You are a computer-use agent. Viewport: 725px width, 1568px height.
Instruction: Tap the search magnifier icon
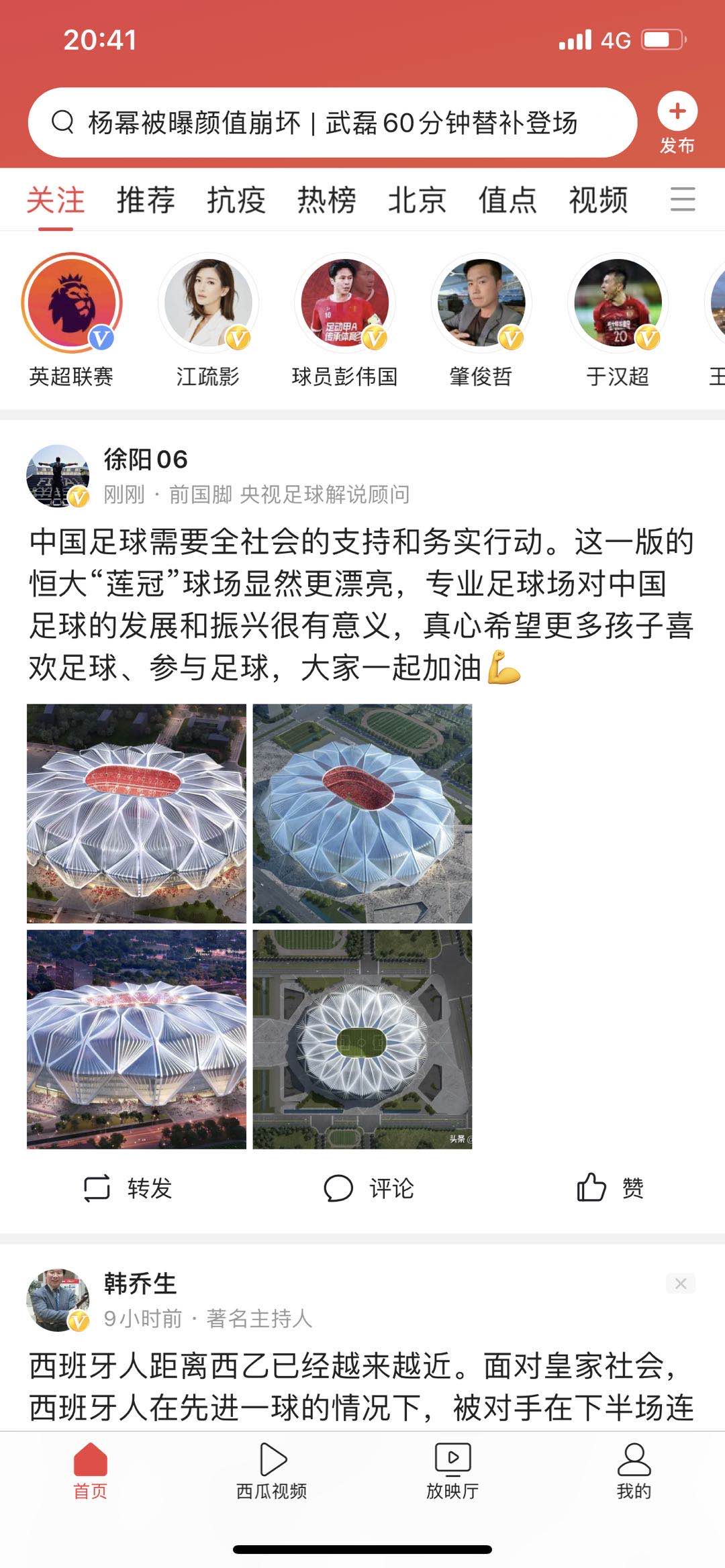click(63, 123)
